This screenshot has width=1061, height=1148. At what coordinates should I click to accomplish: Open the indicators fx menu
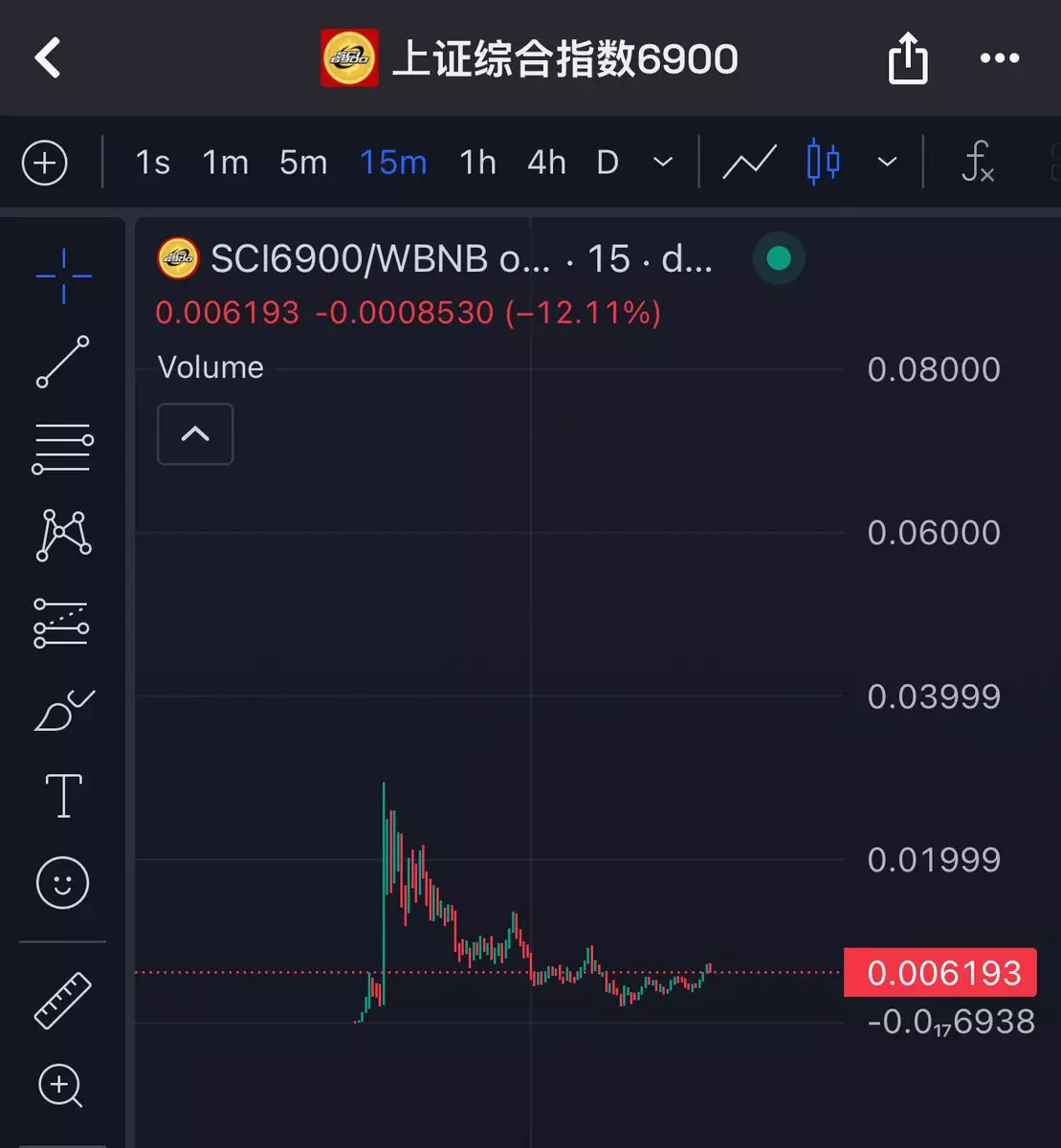point(977,163)
